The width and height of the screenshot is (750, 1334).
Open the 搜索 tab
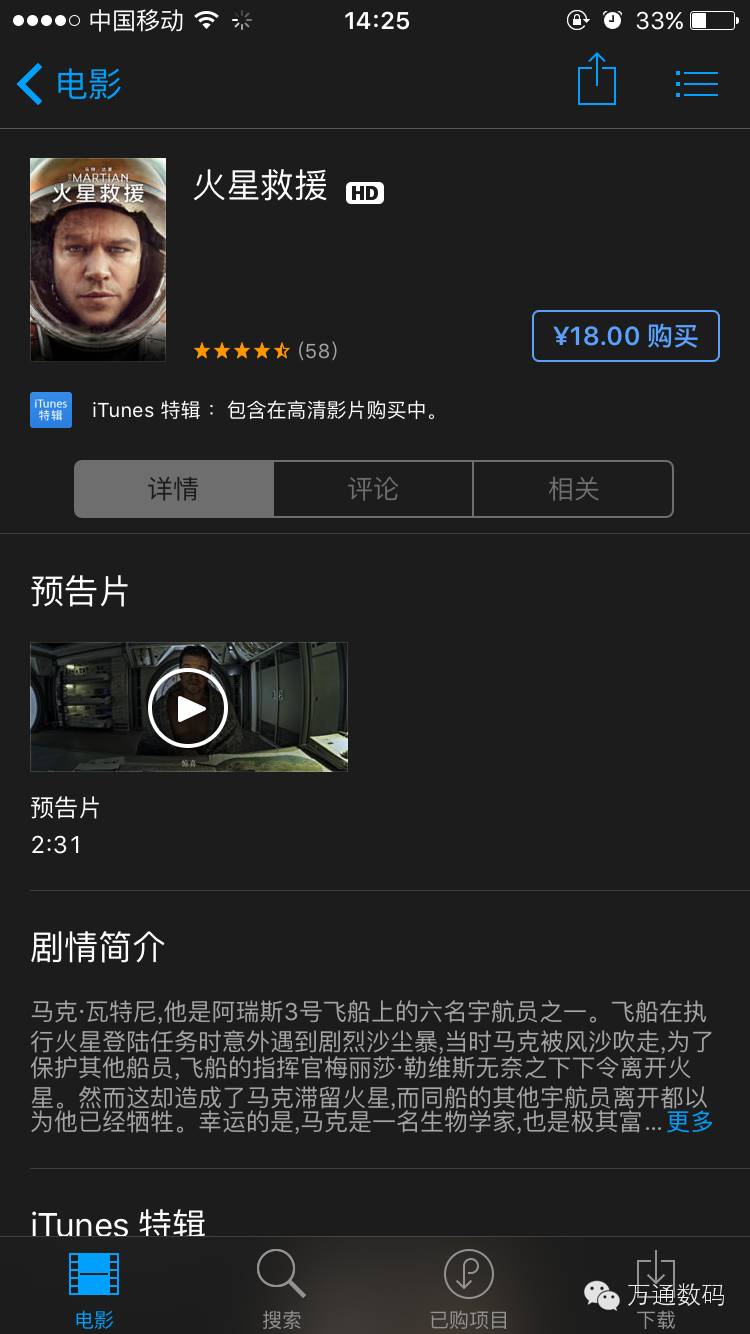pos(281,1287)
